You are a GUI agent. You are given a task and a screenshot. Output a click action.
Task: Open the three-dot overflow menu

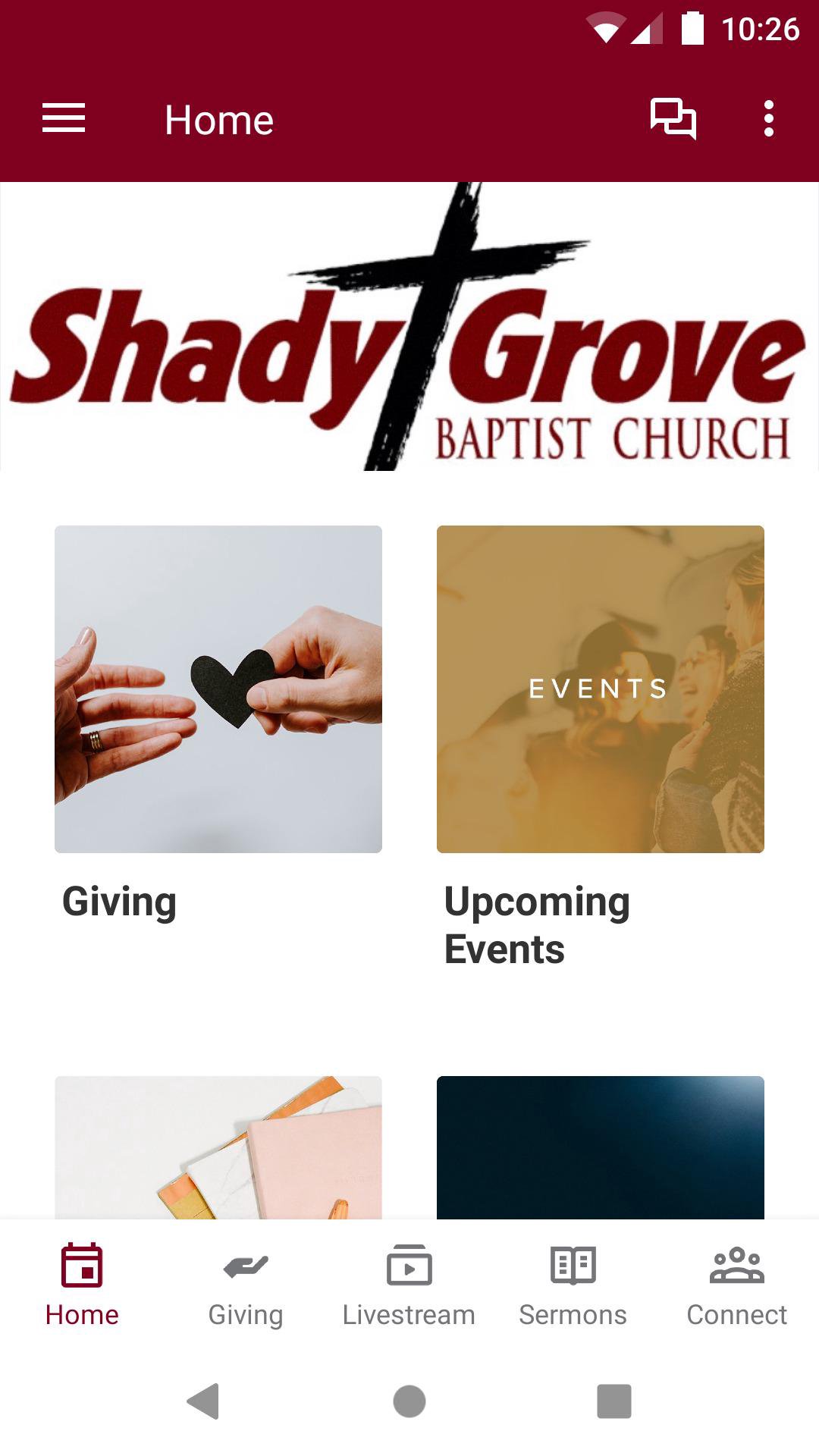[x=768, y=119]
